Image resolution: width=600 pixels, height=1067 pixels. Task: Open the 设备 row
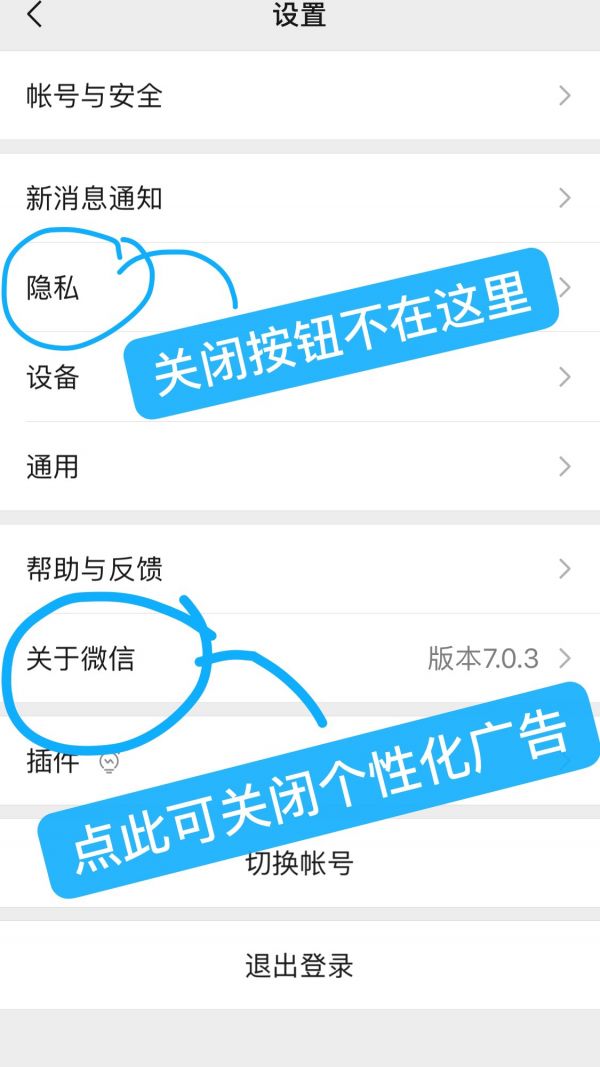tap(60, 377)
